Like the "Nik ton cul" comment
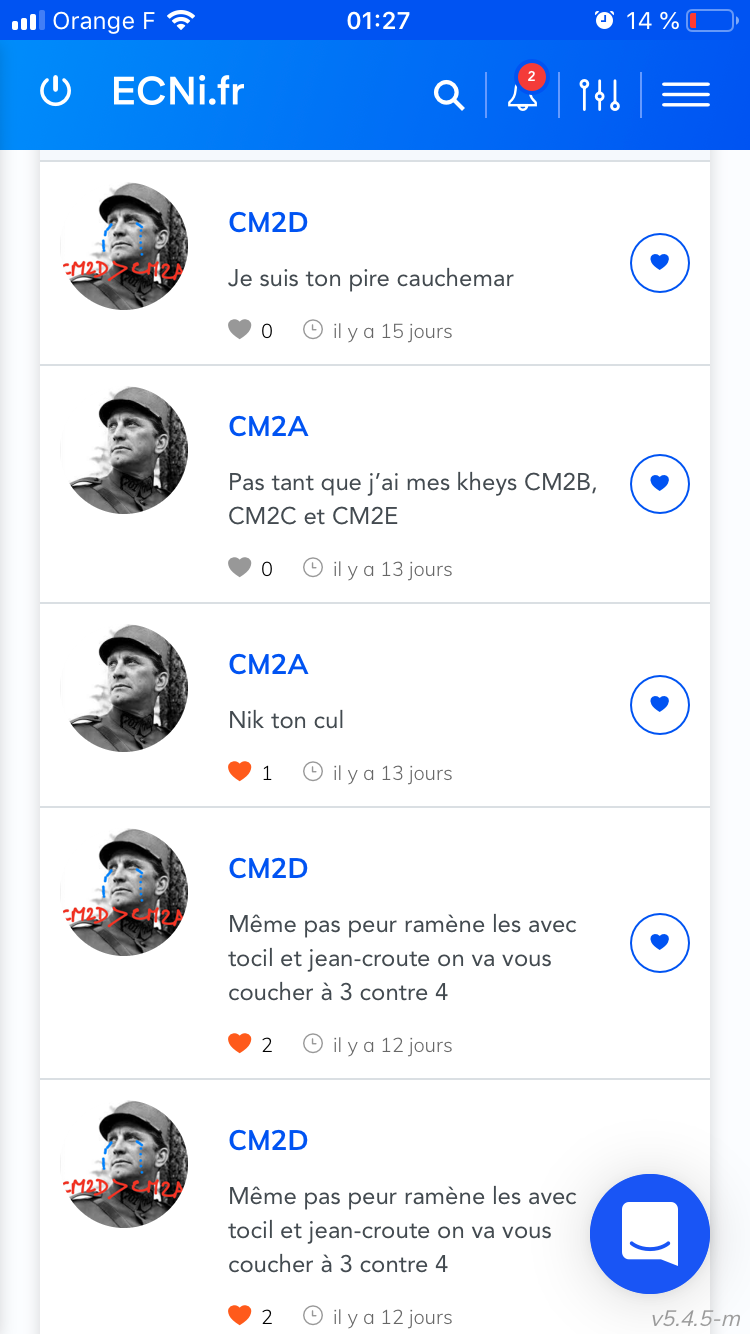 pyautogui.click(x=659, y=705)
